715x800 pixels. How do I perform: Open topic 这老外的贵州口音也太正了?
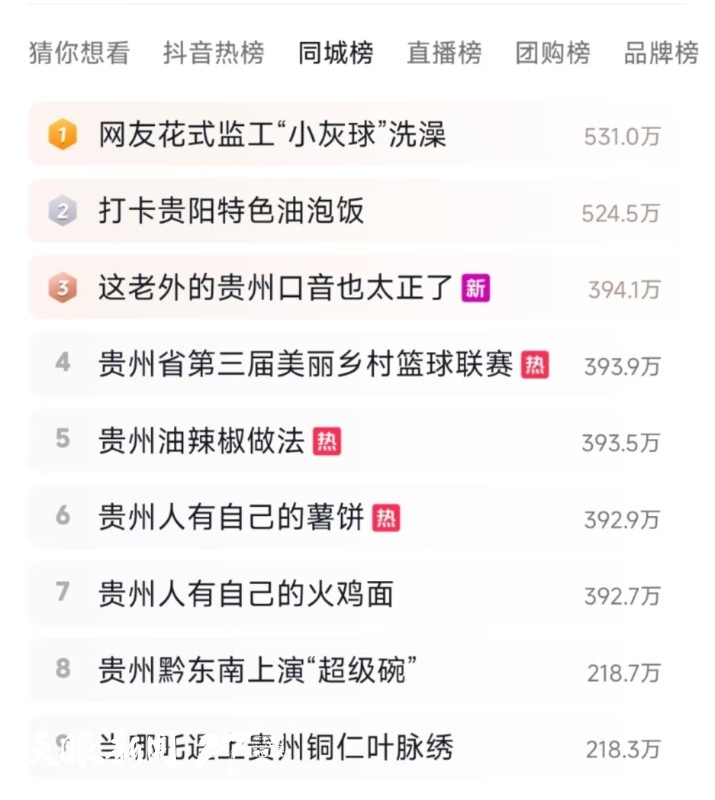pos(277,288)
